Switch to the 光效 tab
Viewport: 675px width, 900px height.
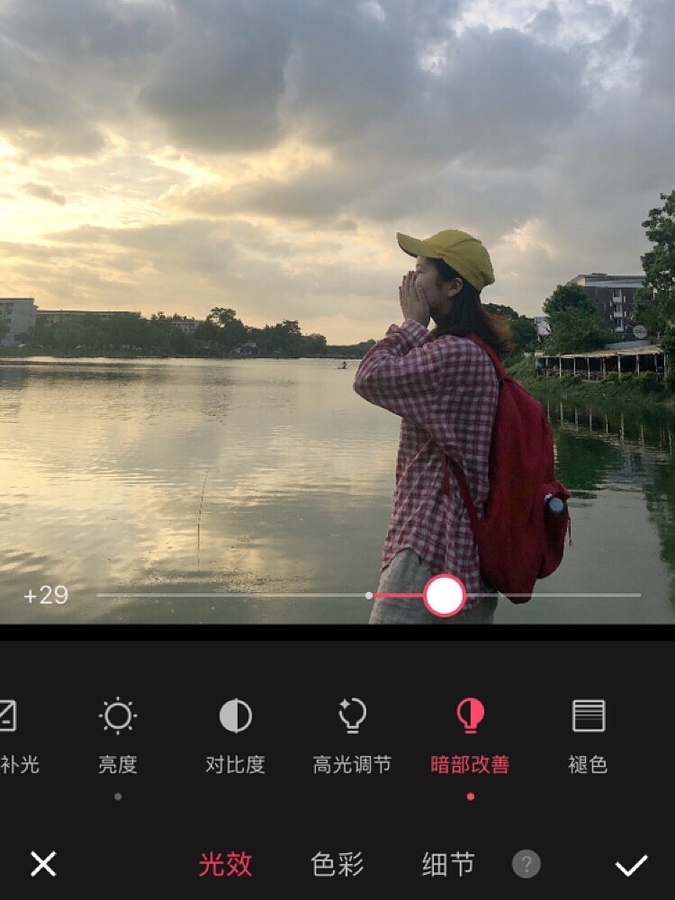pyautogui.click(x=225, y=864)
